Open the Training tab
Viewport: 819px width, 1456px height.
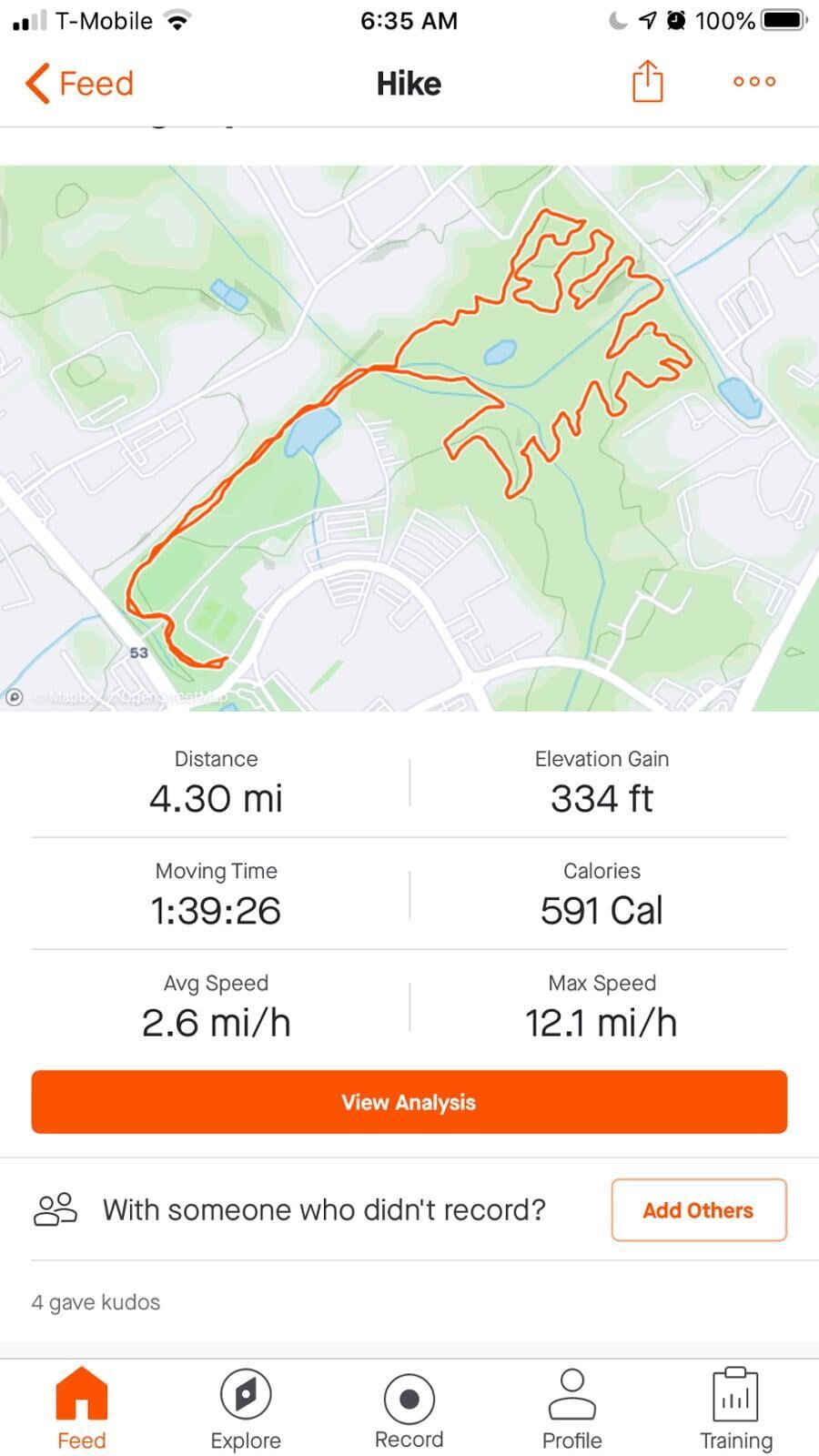click(x=735, y=1409)
